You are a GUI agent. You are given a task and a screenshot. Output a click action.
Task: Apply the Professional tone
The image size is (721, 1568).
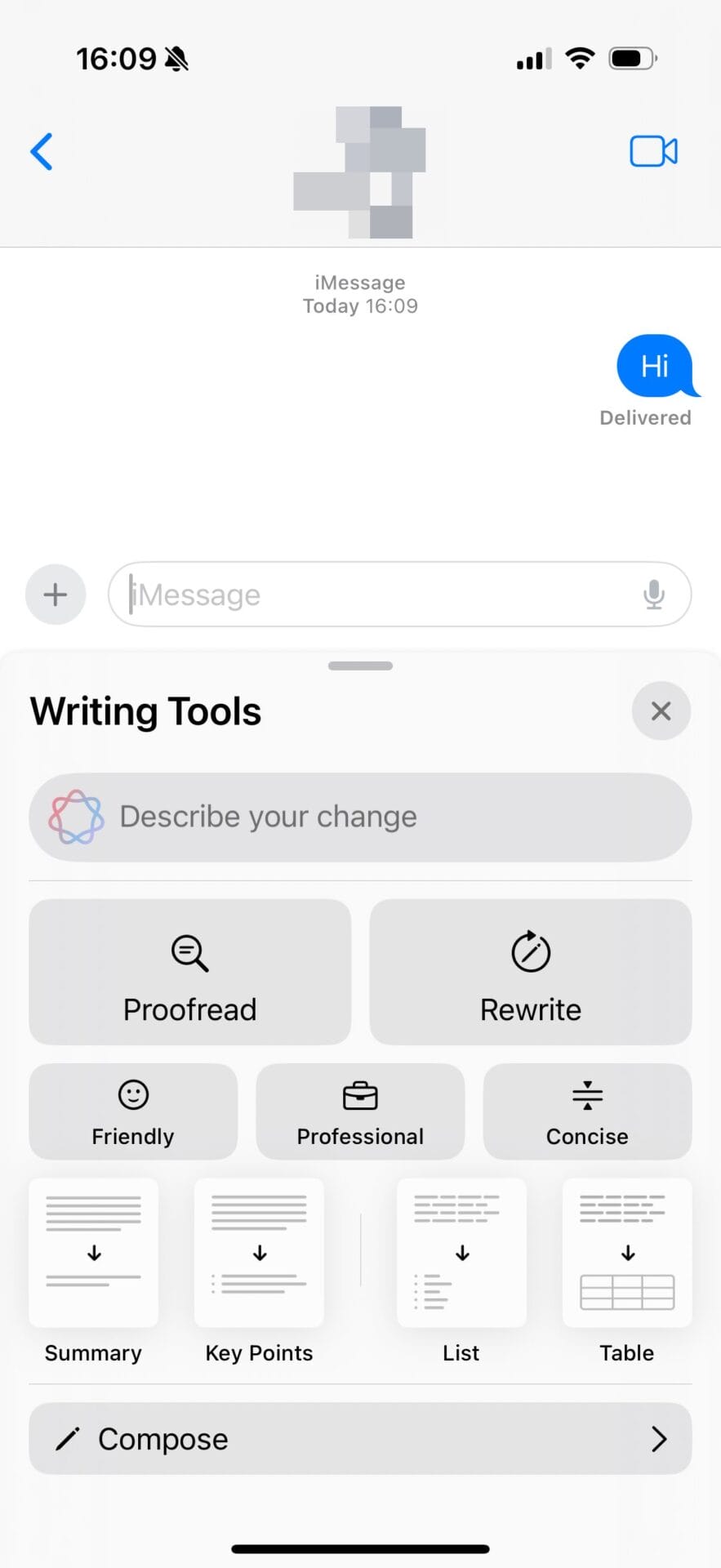tap(360, 1111)
